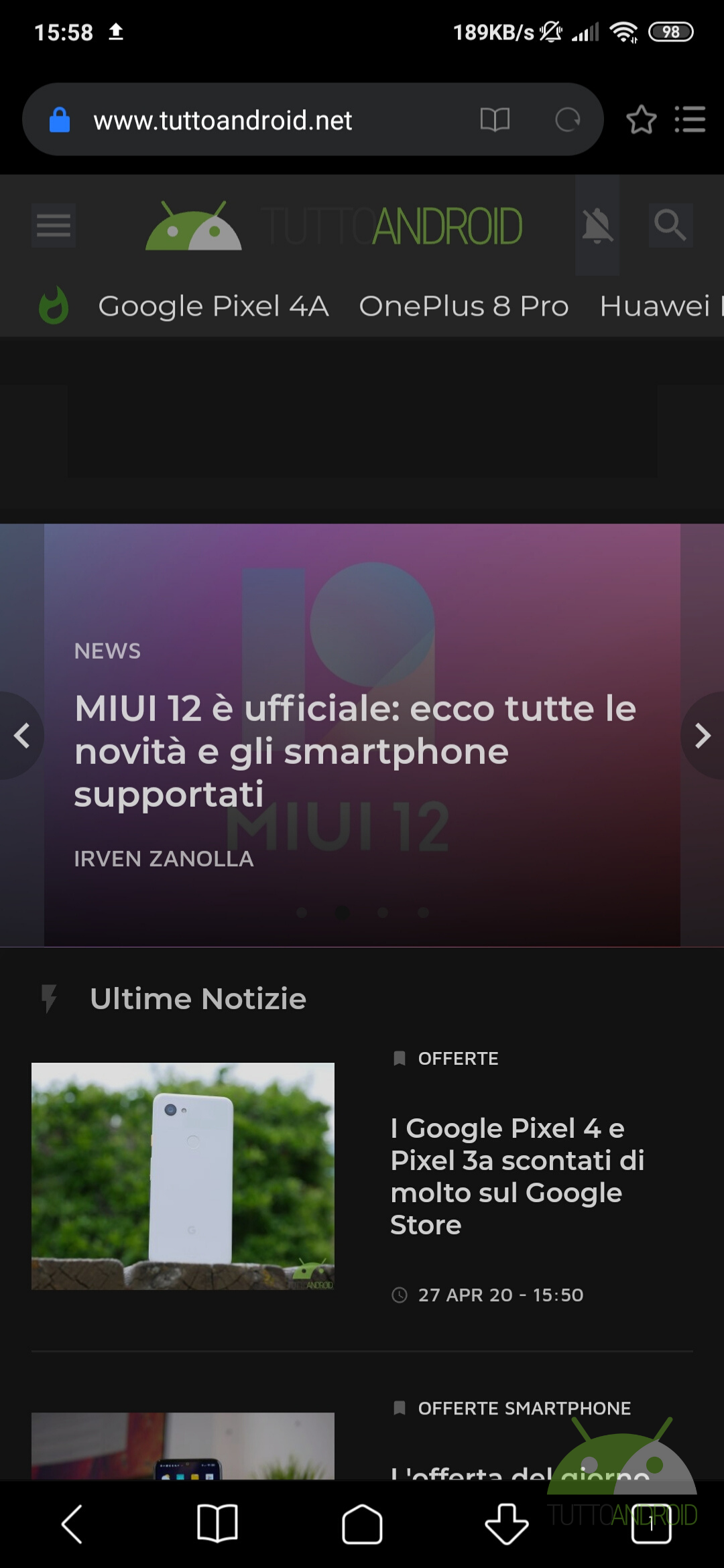Open the OnePlus 8 Pro topic

click(464, 306)
